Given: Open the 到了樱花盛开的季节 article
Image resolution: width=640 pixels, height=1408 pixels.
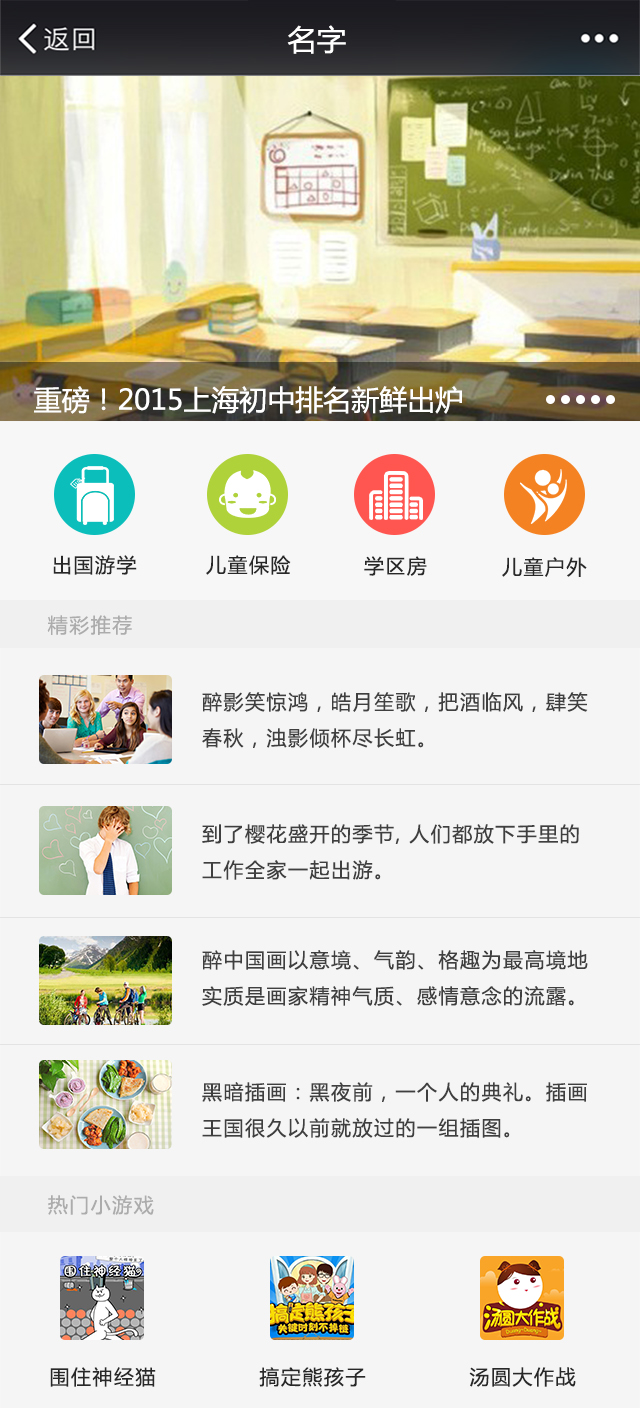Looking at the screenshot, I should 390,852.
